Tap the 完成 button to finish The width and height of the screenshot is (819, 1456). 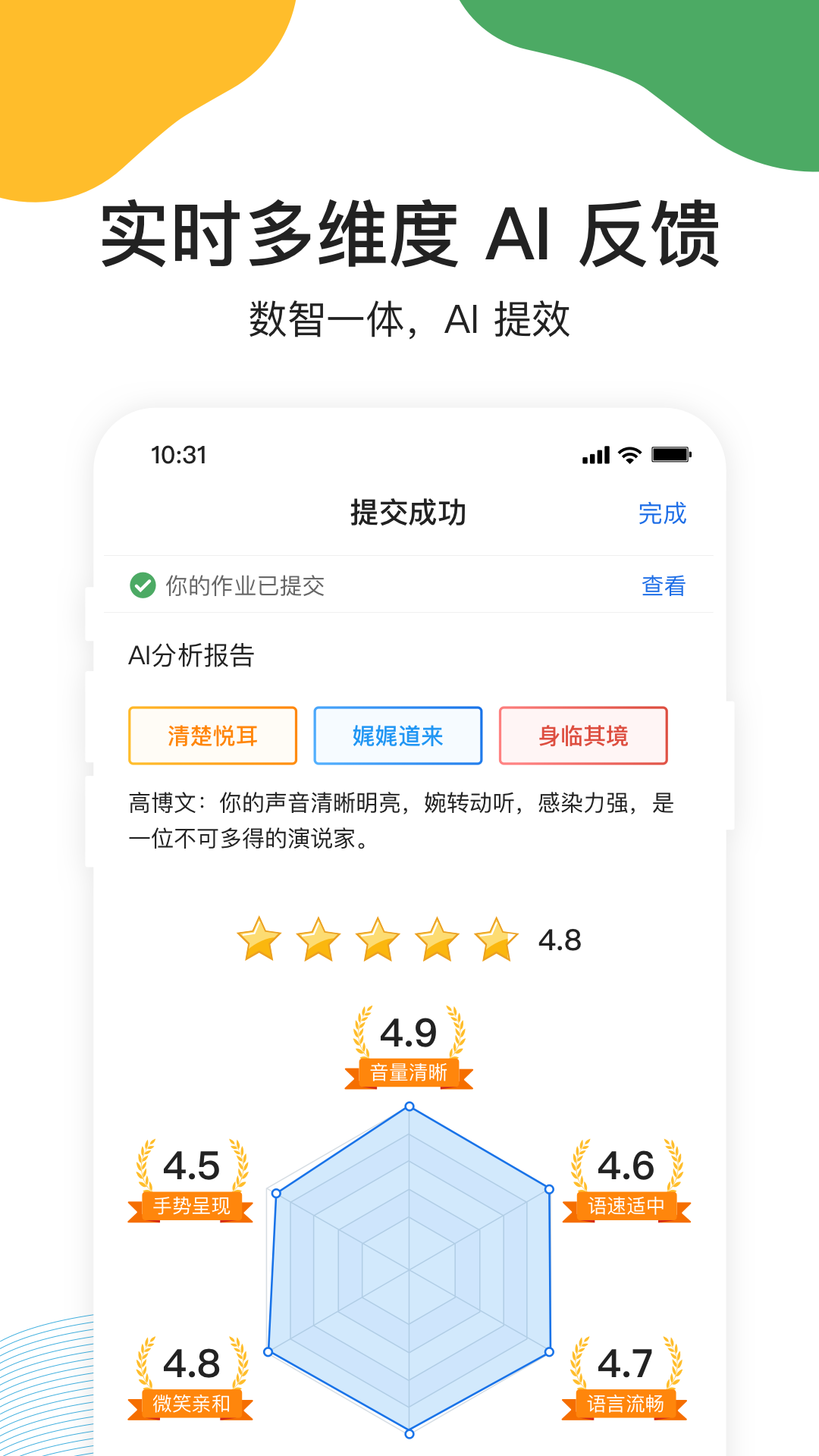click(x=664, y=513)
